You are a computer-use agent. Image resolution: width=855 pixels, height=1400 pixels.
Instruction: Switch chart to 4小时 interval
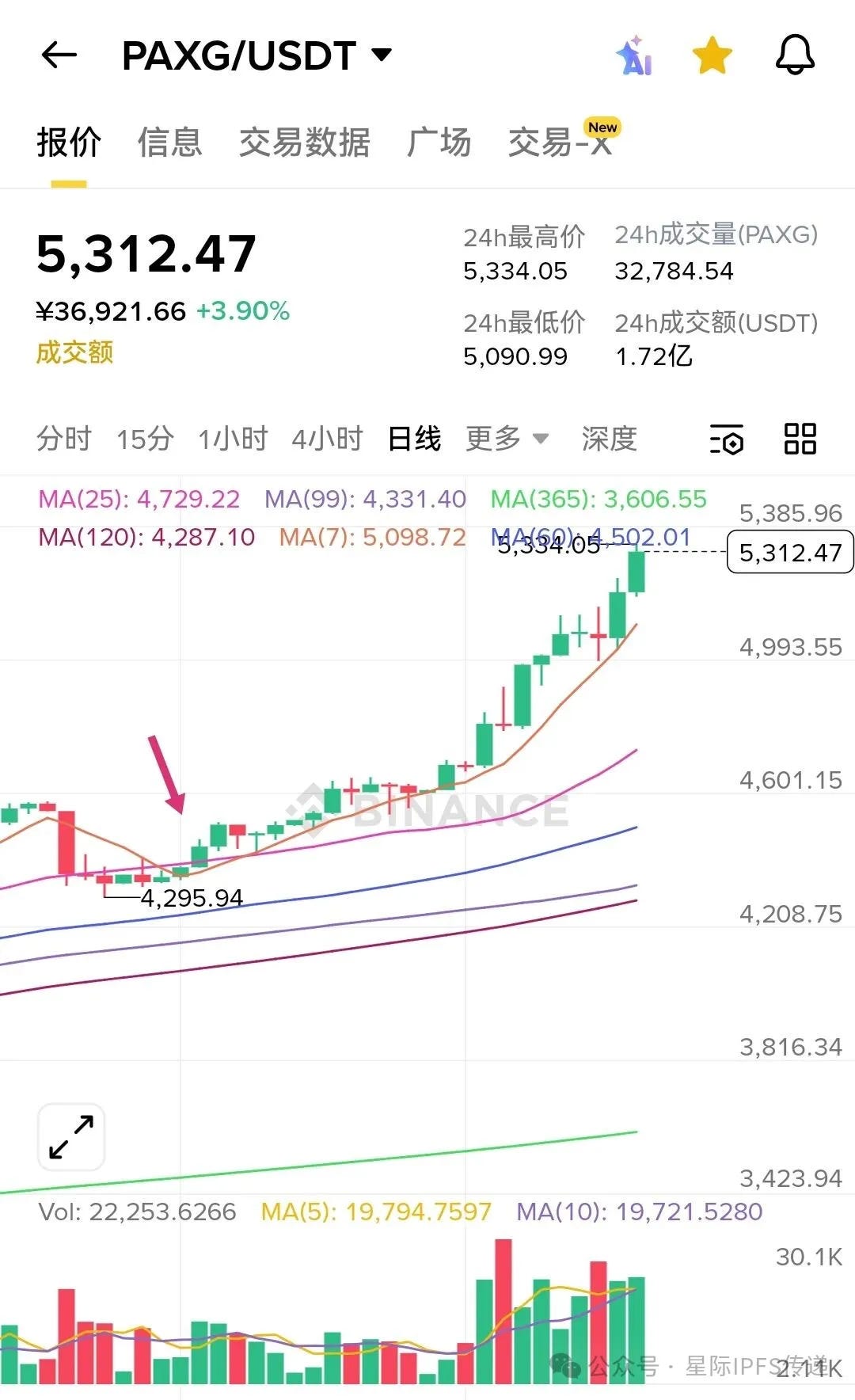point(327,438)
